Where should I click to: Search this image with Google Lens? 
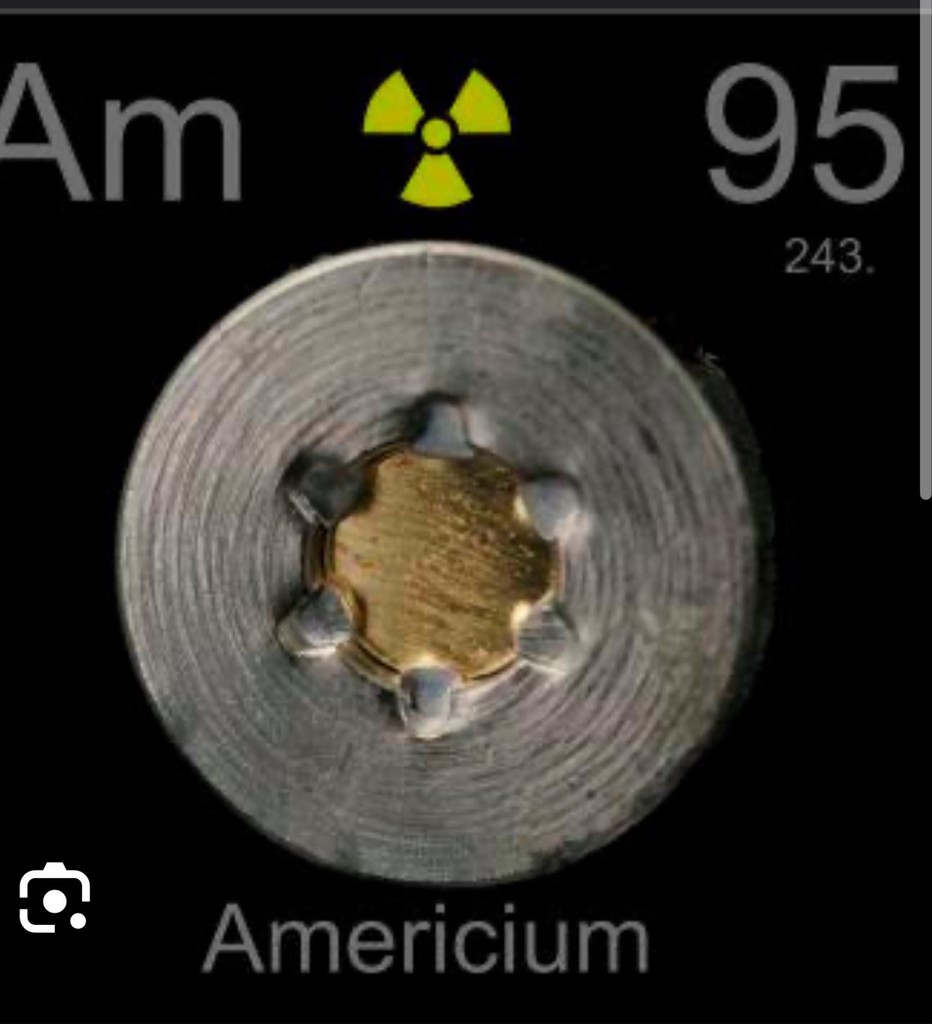(x=55, y=899)
